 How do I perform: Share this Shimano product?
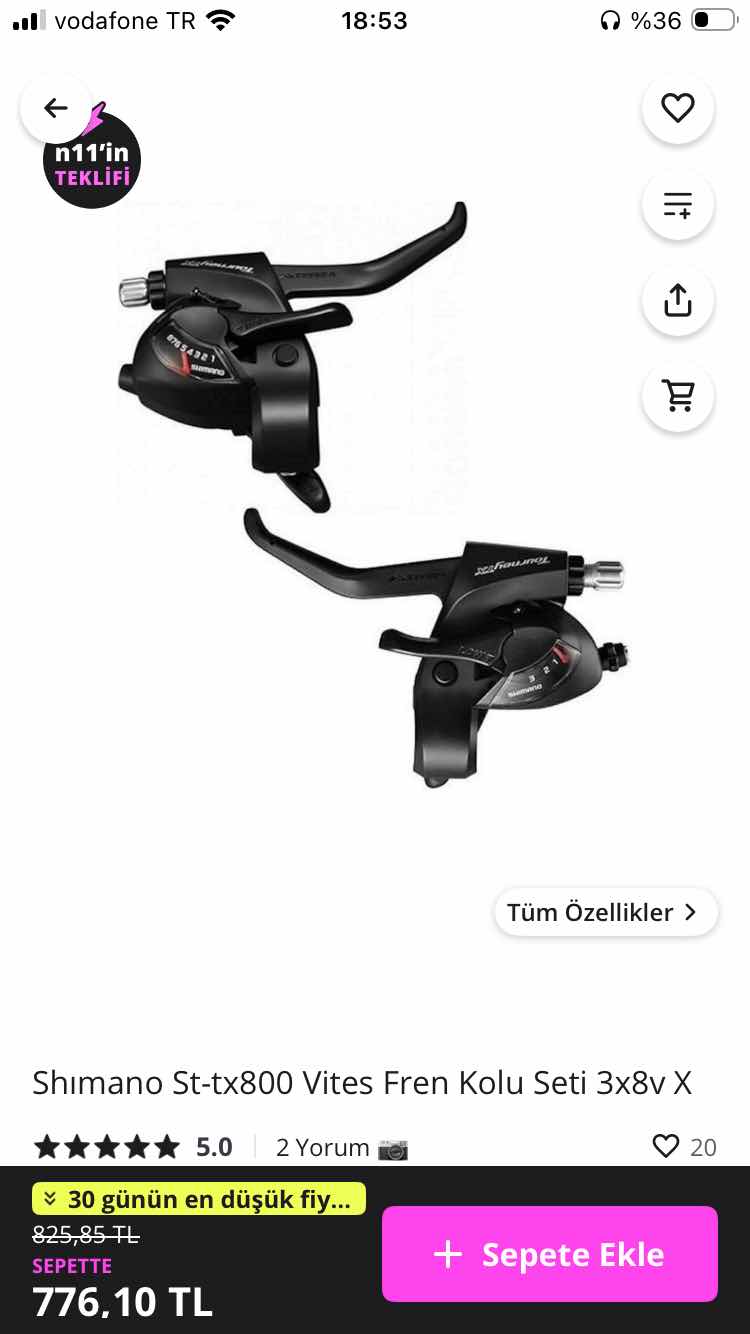(678, 300)
